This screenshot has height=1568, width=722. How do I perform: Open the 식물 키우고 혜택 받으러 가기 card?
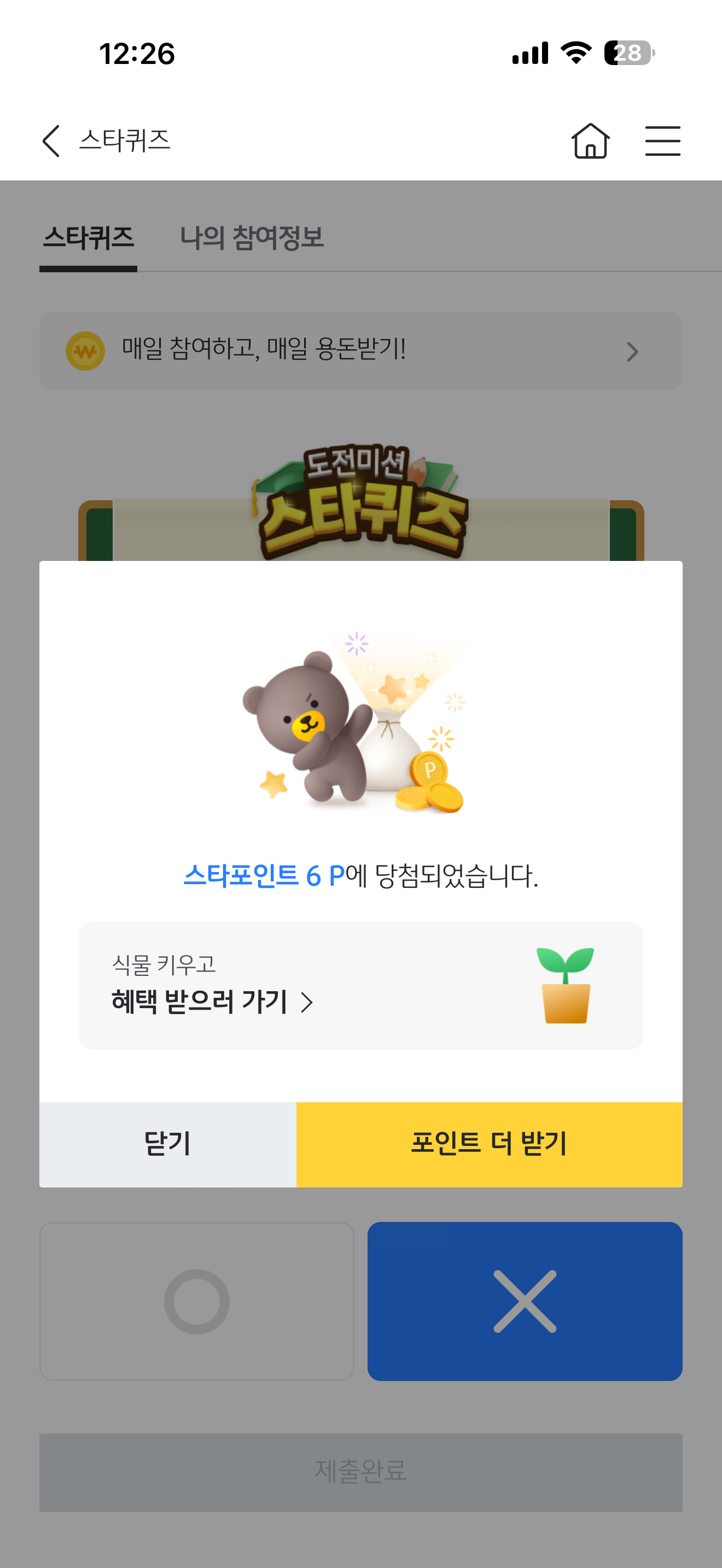click(x=360, y=986)
